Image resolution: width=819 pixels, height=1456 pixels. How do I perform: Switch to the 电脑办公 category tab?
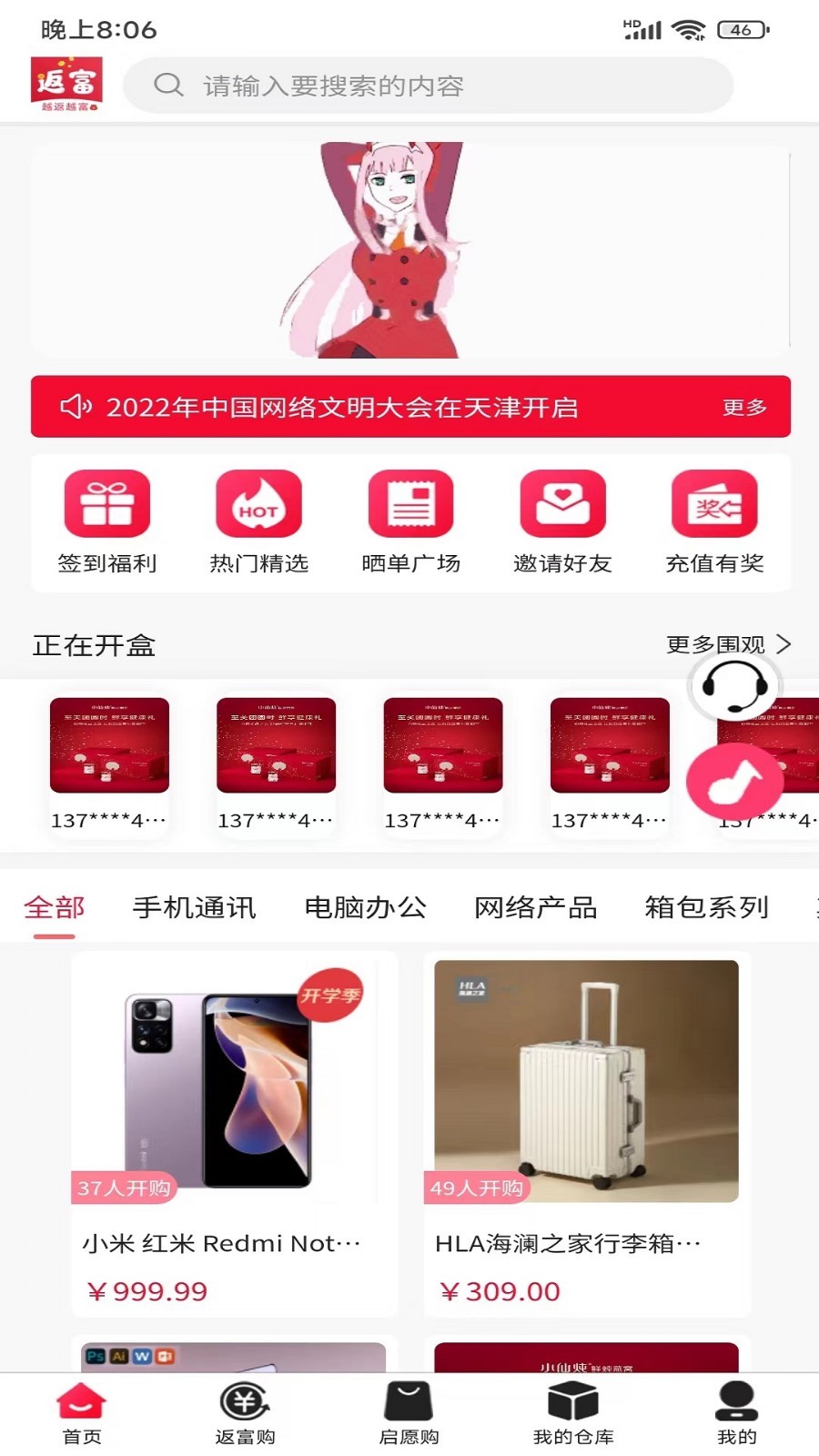pyautogui.click(x=365, y=907)
